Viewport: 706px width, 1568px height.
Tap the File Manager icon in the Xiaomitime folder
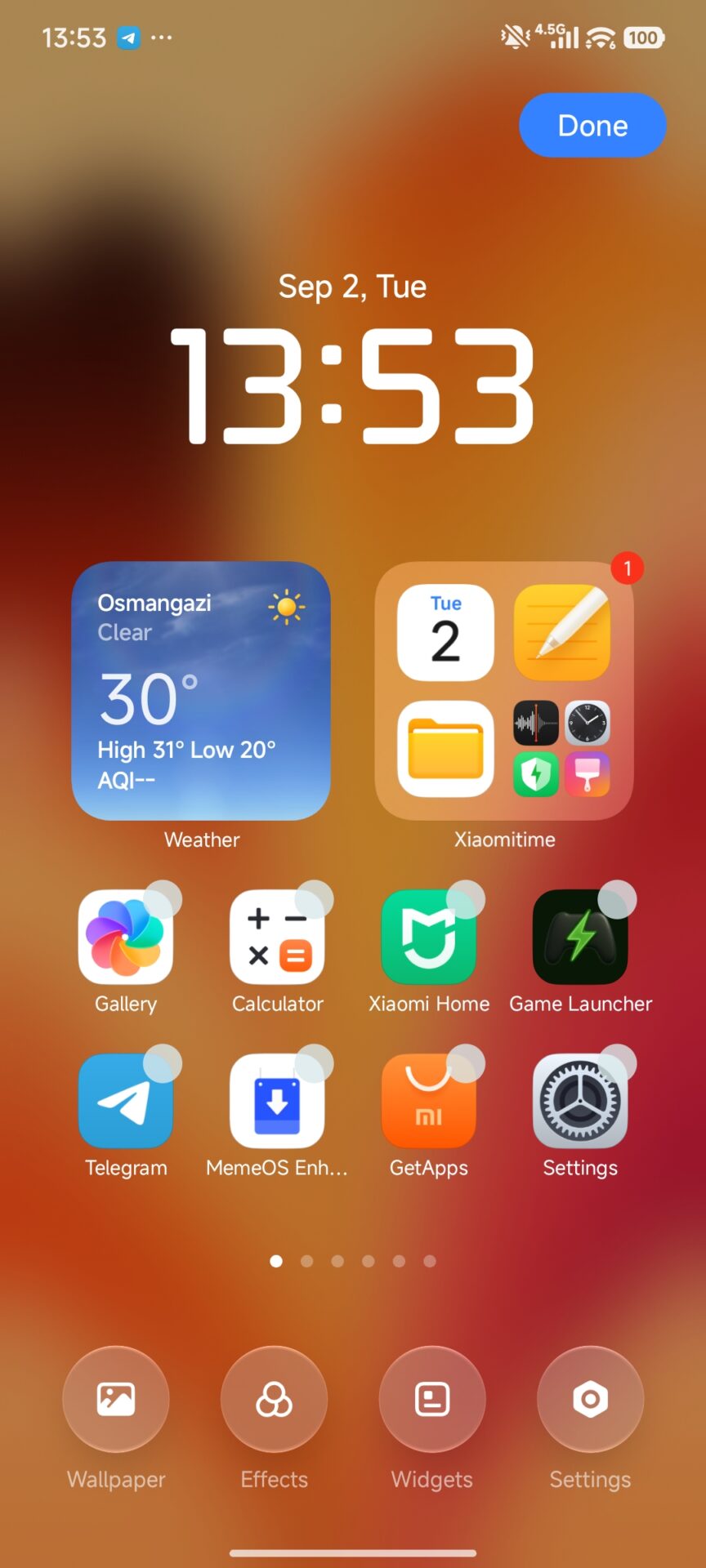[x=445, y=748]
